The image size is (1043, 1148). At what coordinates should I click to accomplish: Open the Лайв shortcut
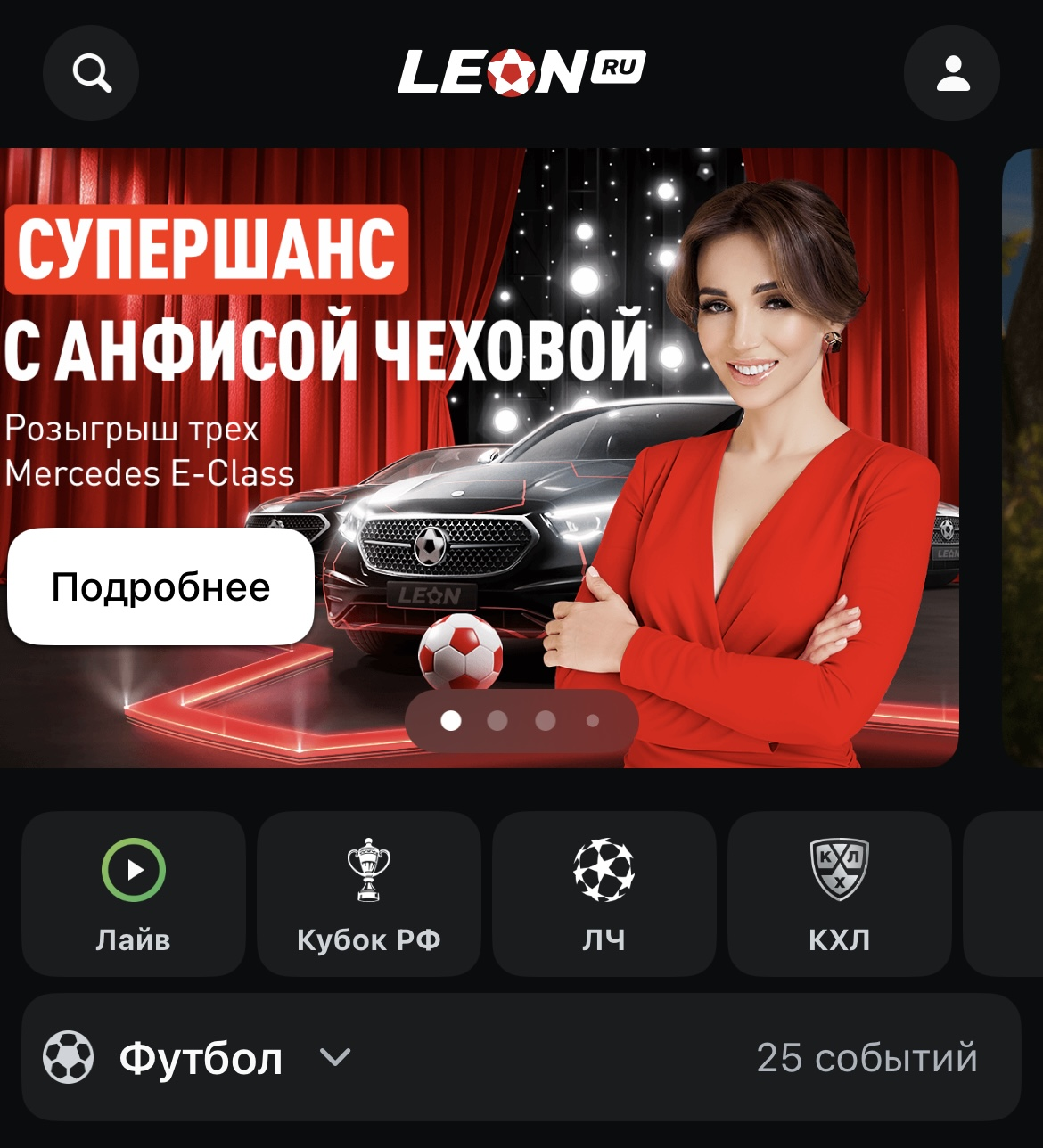pyautogui.click(x=134, y=893)
